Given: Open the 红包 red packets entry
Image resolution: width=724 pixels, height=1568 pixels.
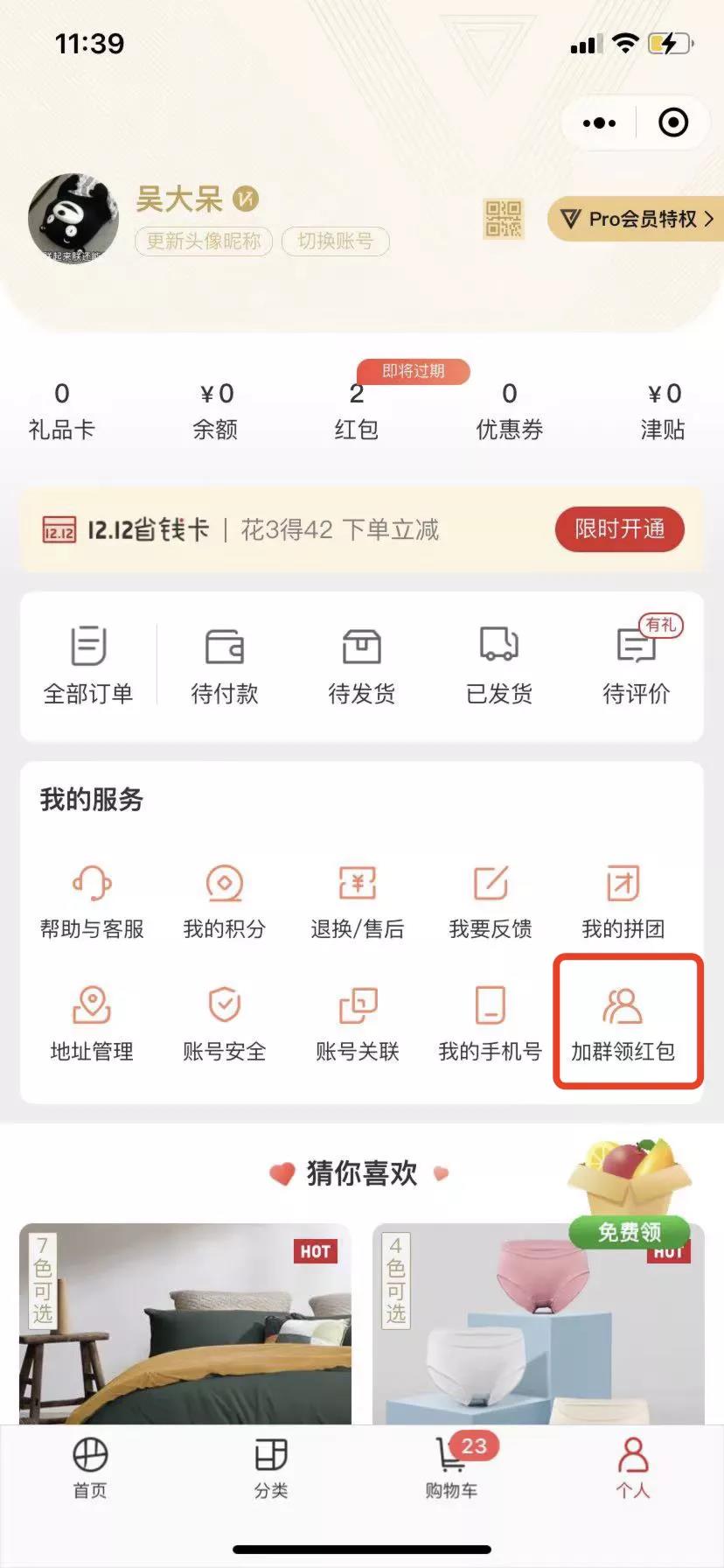Looking at the screenshot, I should click(x=357, y=411).
